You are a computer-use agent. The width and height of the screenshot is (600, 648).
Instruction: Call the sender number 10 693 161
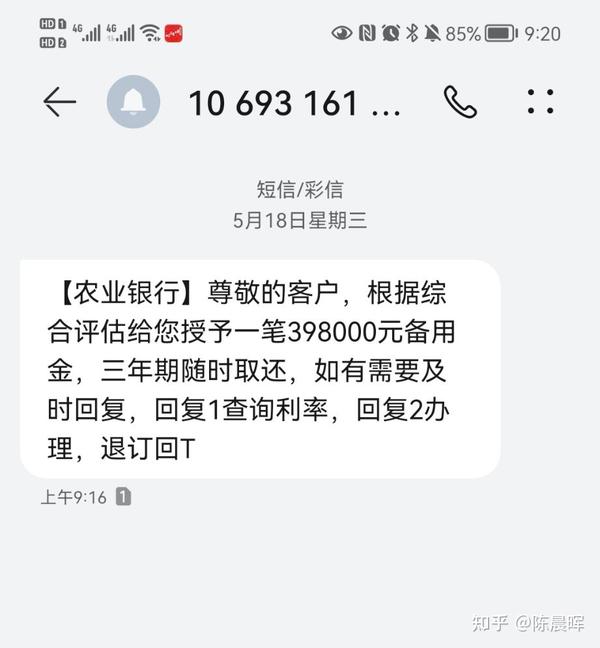(x=460, y=102)
